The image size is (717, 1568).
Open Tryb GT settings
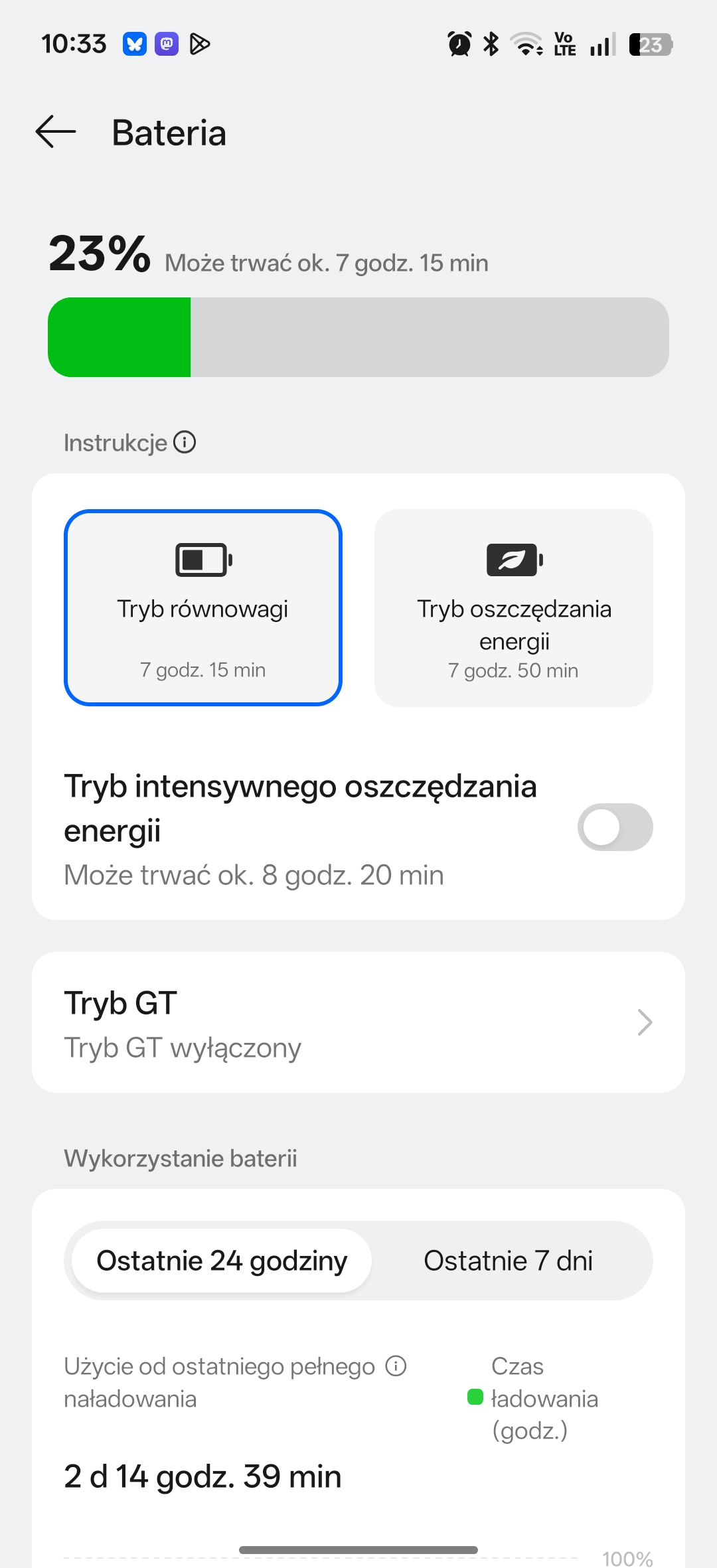[x=358, y=1022]
